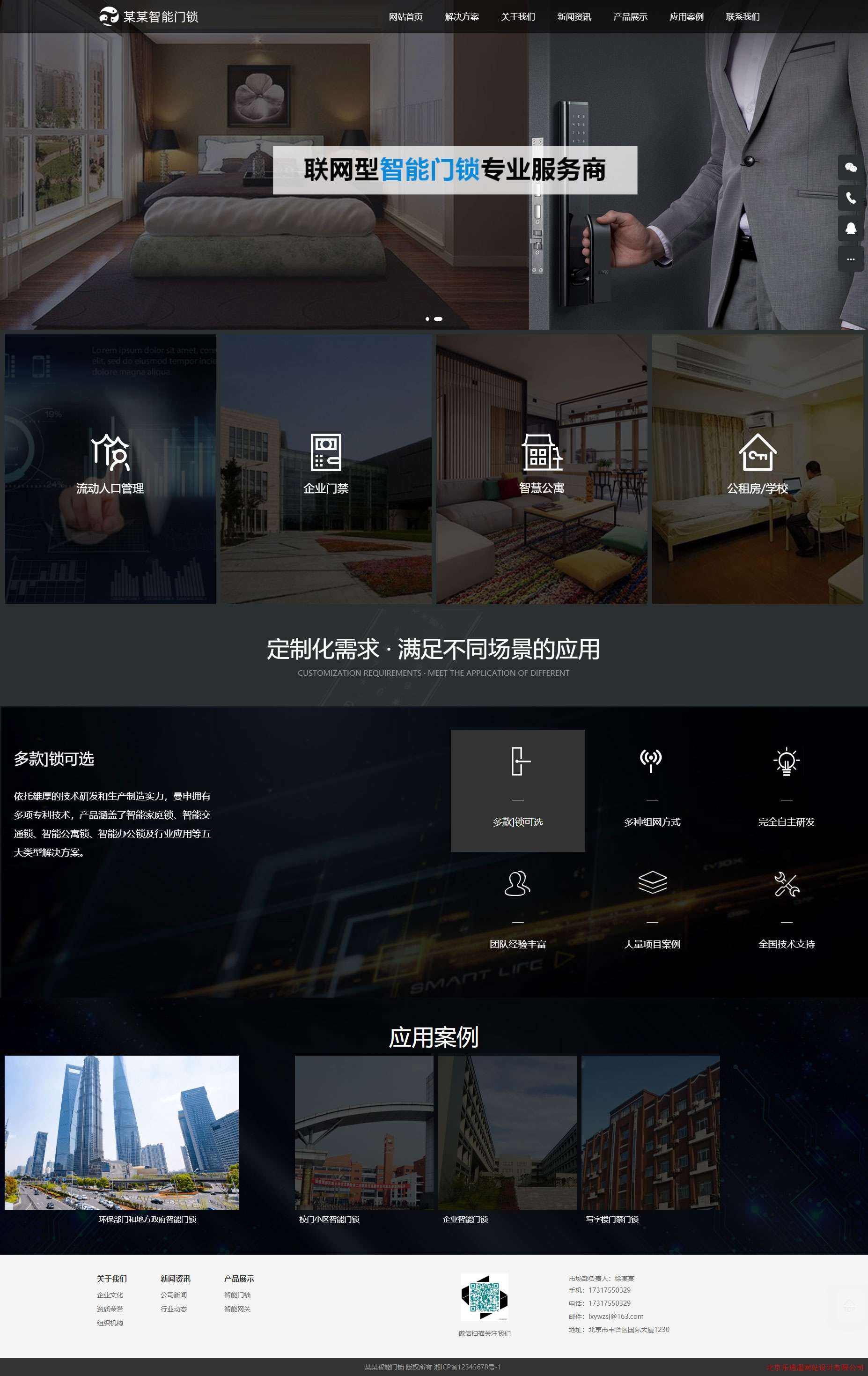Image resolution: width=868 pixels, height=1376 pixels.
Task: Open the QQ floating side icon
Action: click(850, 229)
